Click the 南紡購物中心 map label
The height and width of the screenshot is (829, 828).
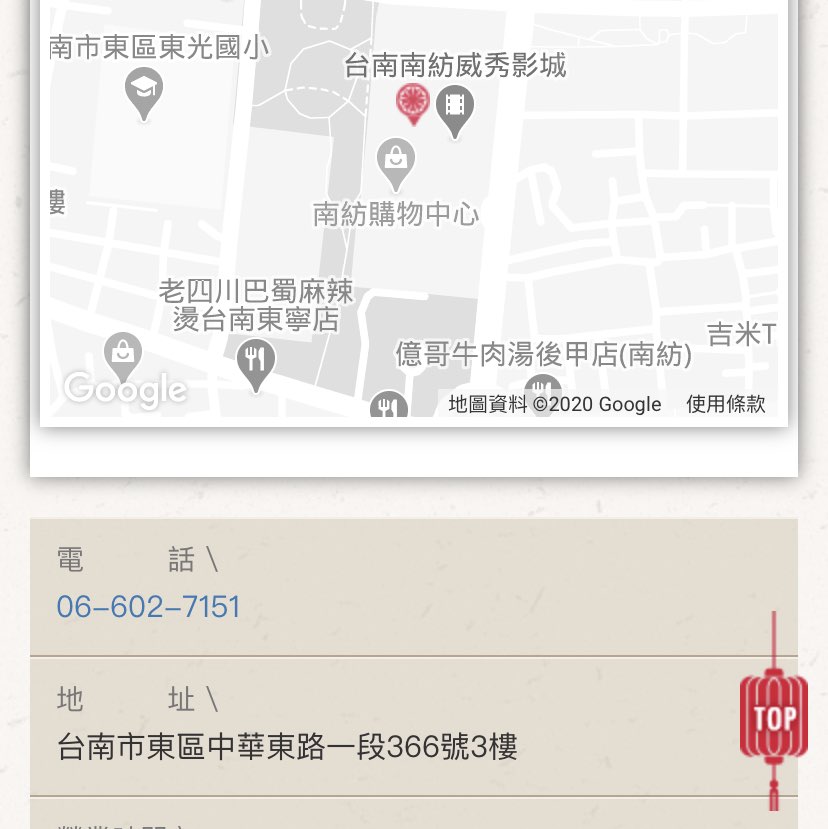click(x=394, y=214)
